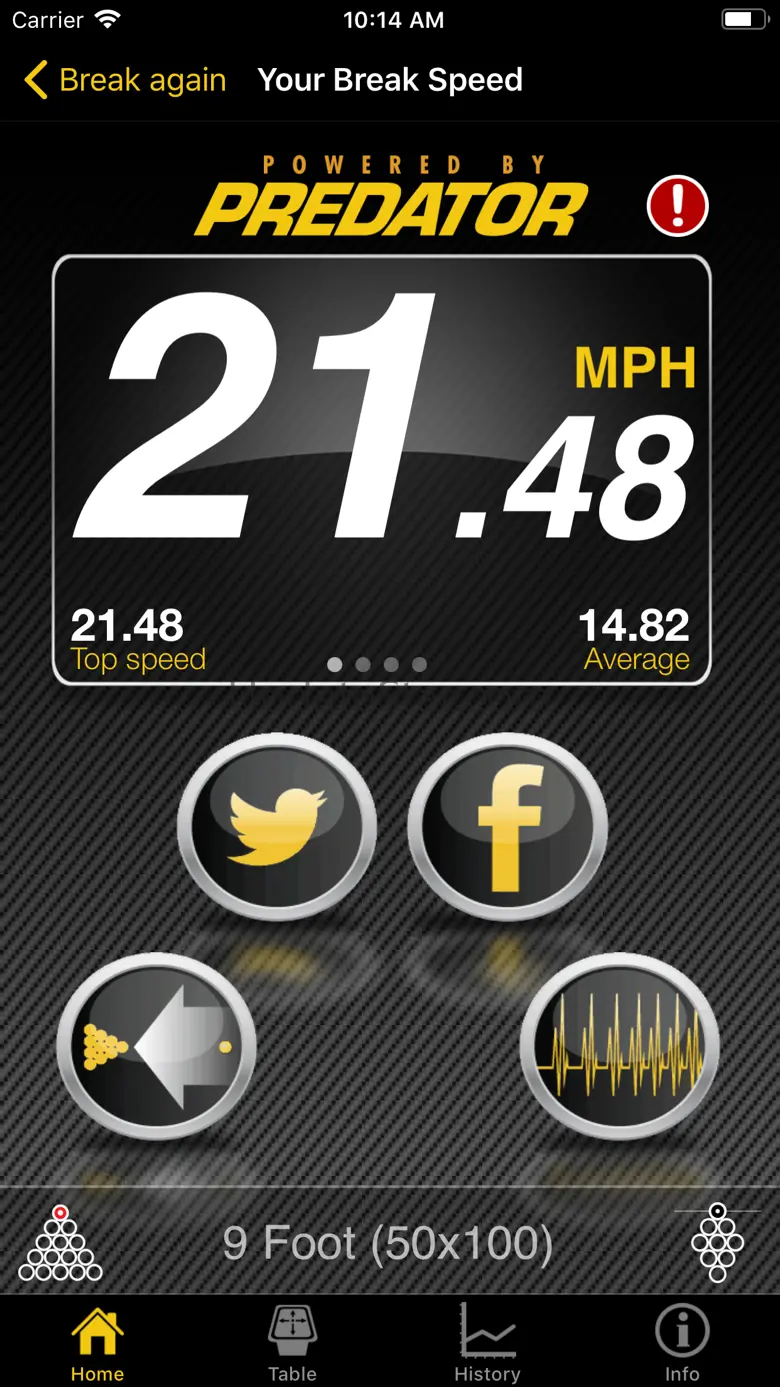Tap the 9 Foot (50x100) table size
Screen dimensions: 780x1387
388,1243
